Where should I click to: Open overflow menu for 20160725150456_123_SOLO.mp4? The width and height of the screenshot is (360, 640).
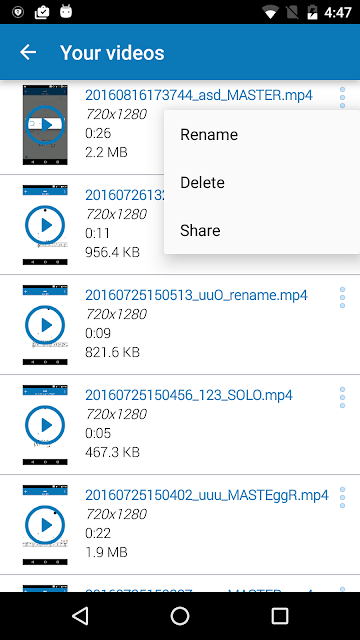342,397
